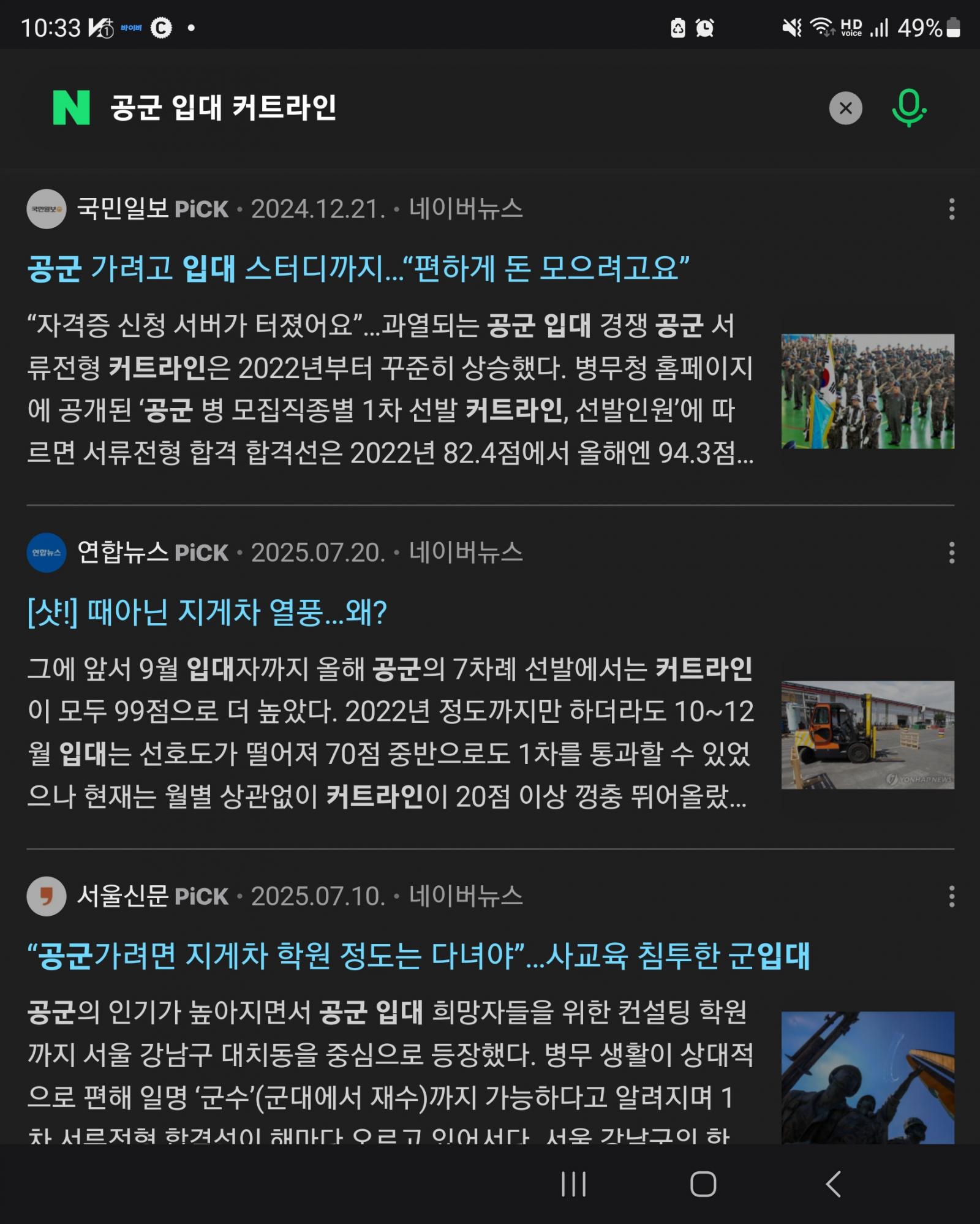The image size is (980, 1224).
Task: Open article 공군 가려고 입대 스터디까지
Action: pos(358,268)
